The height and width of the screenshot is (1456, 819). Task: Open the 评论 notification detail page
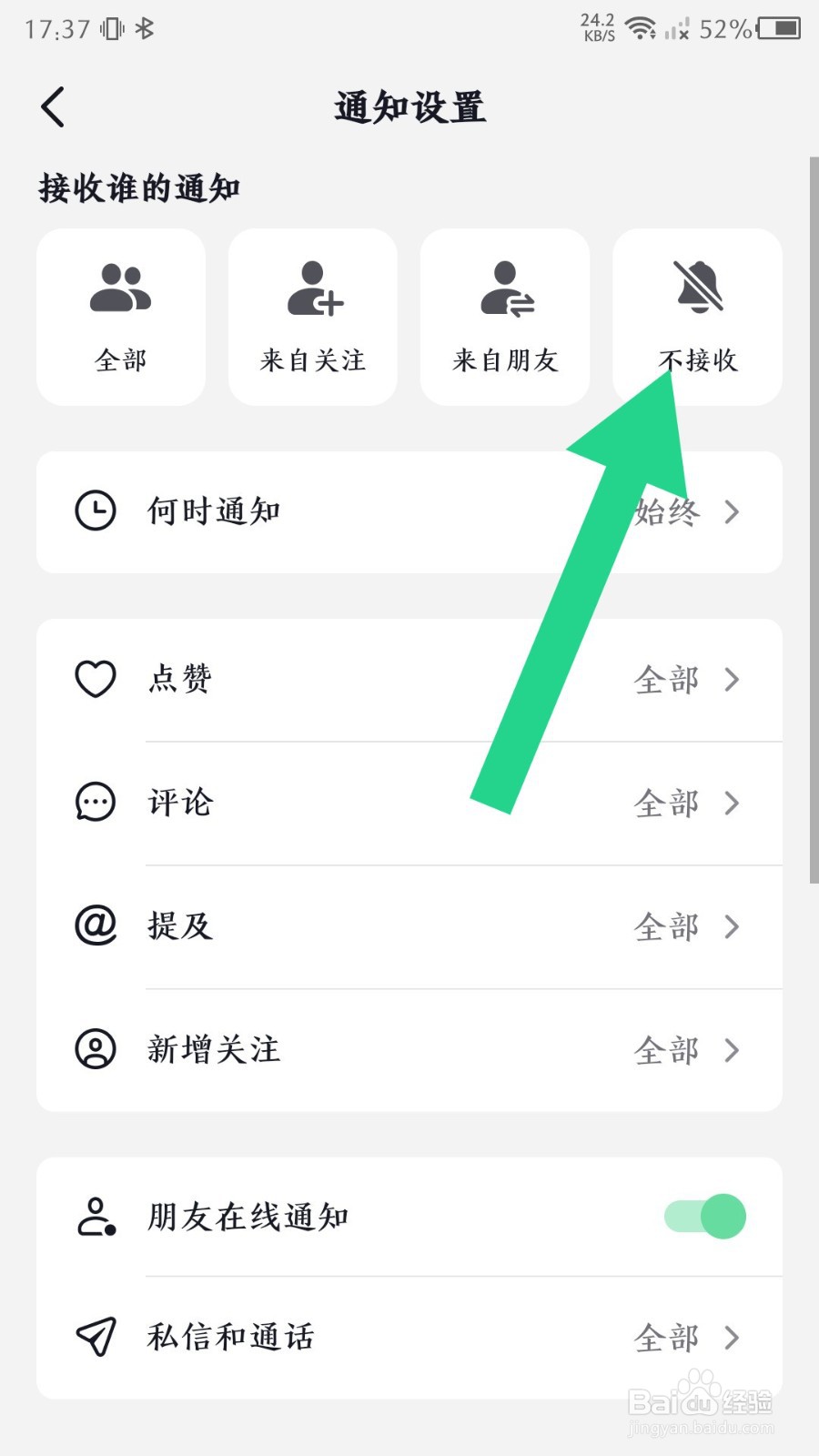point(733,803)
